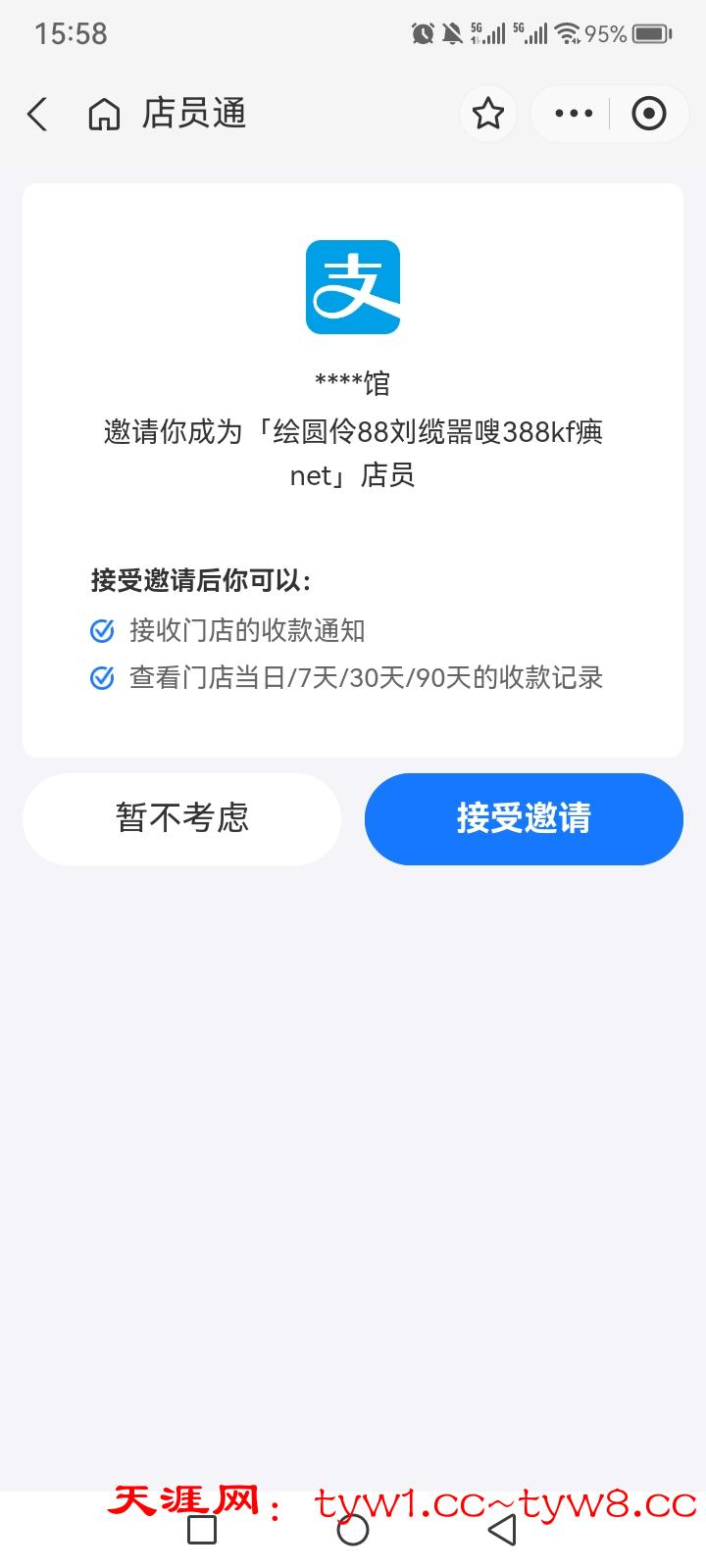Go back using the top-left arrow
The image size is (706, 1568).
37,115
